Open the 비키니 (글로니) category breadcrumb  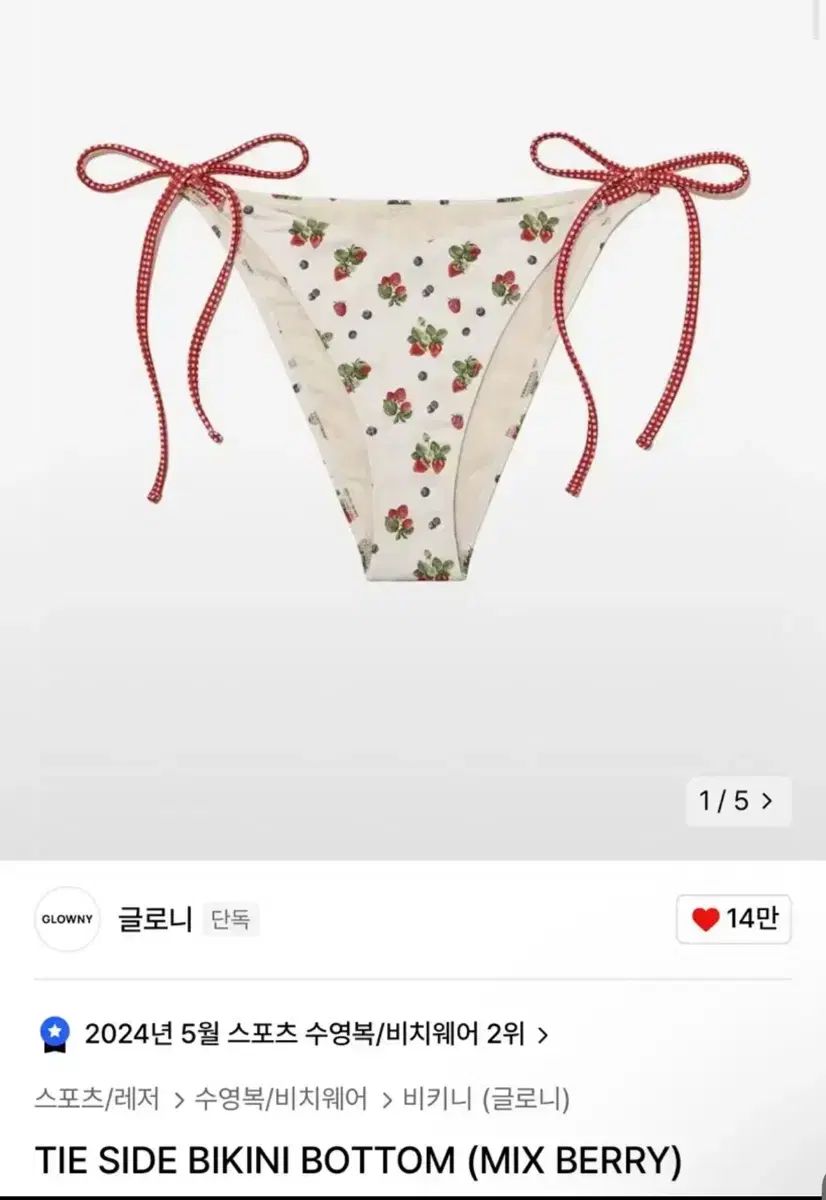click(x=486, y=1100)
